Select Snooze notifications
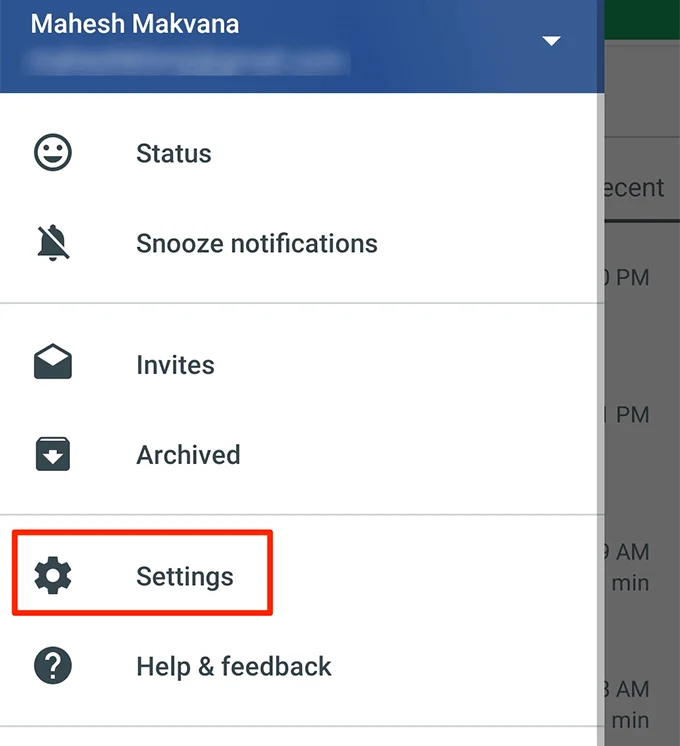This screenshot has width=680, height=746. click(256, 244)
